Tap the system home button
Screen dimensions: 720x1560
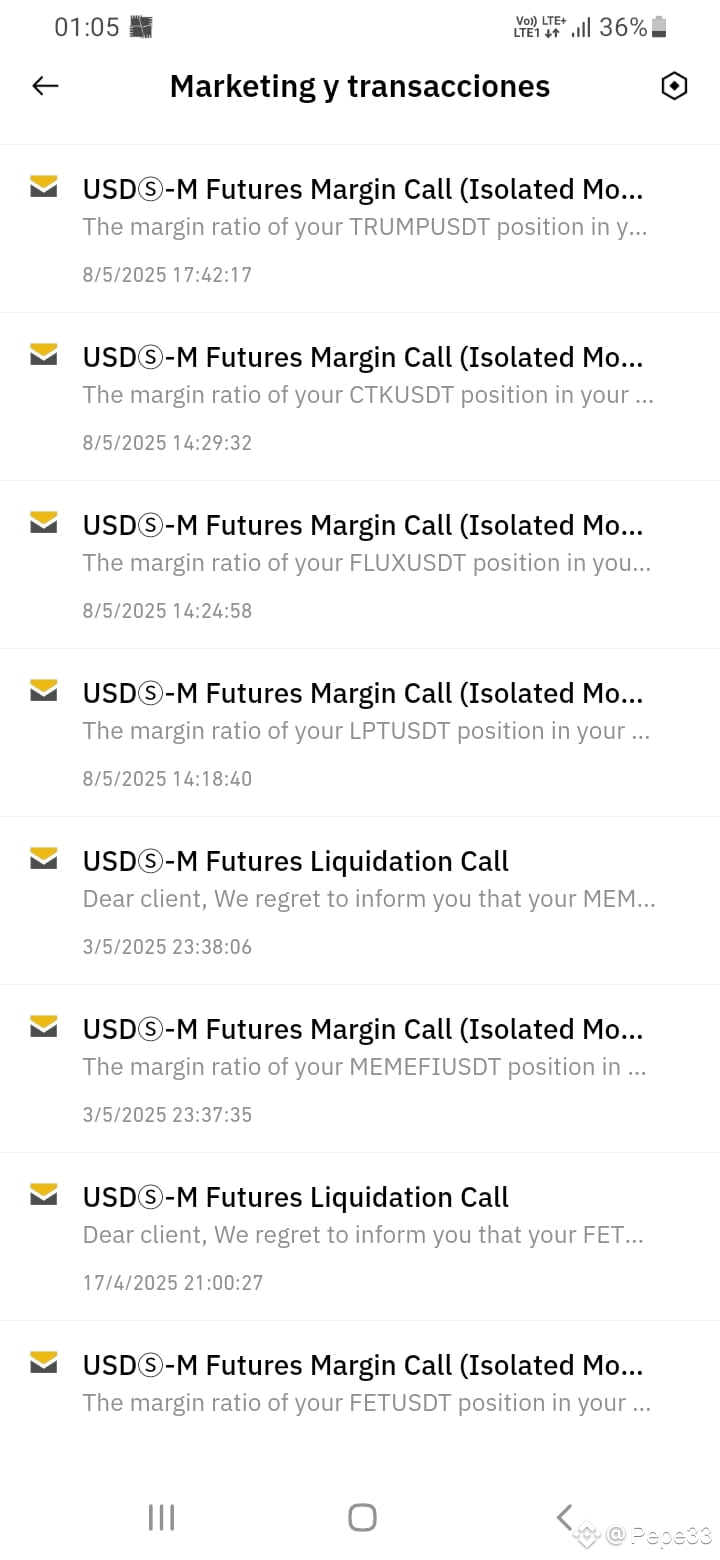(362, 1517)
